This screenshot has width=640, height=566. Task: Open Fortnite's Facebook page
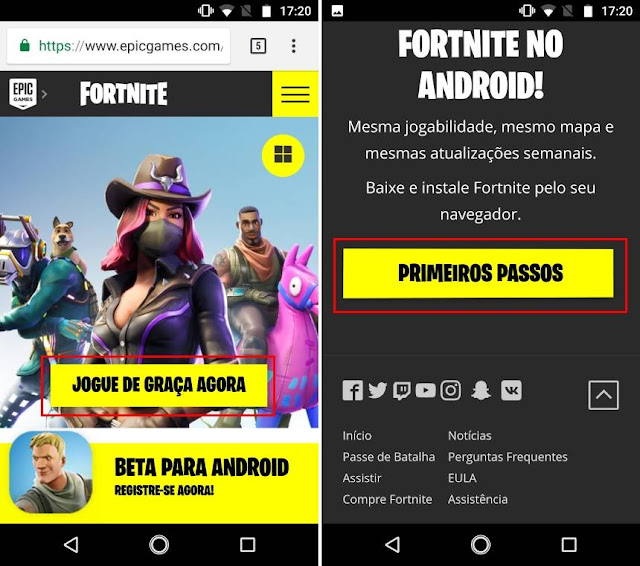coord(352,391)
